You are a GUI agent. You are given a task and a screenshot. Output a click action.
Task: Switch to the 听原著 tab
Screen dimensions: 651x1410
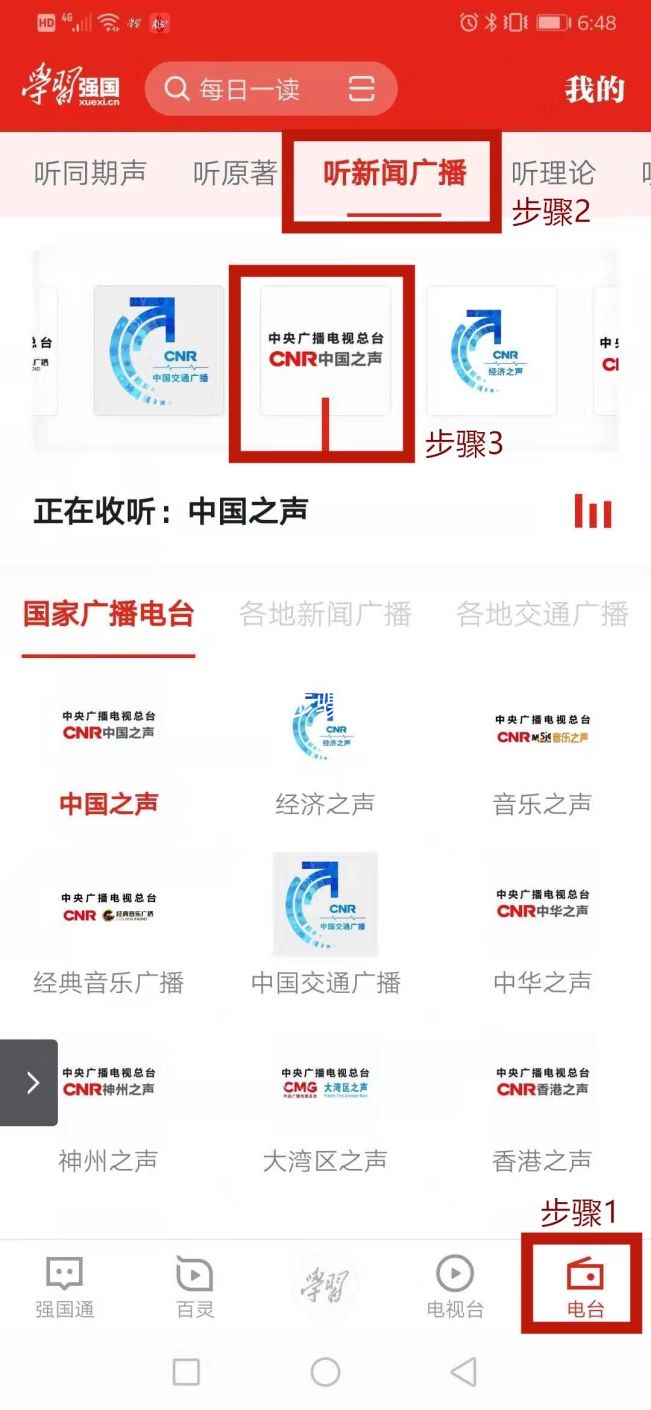point(235,174)
